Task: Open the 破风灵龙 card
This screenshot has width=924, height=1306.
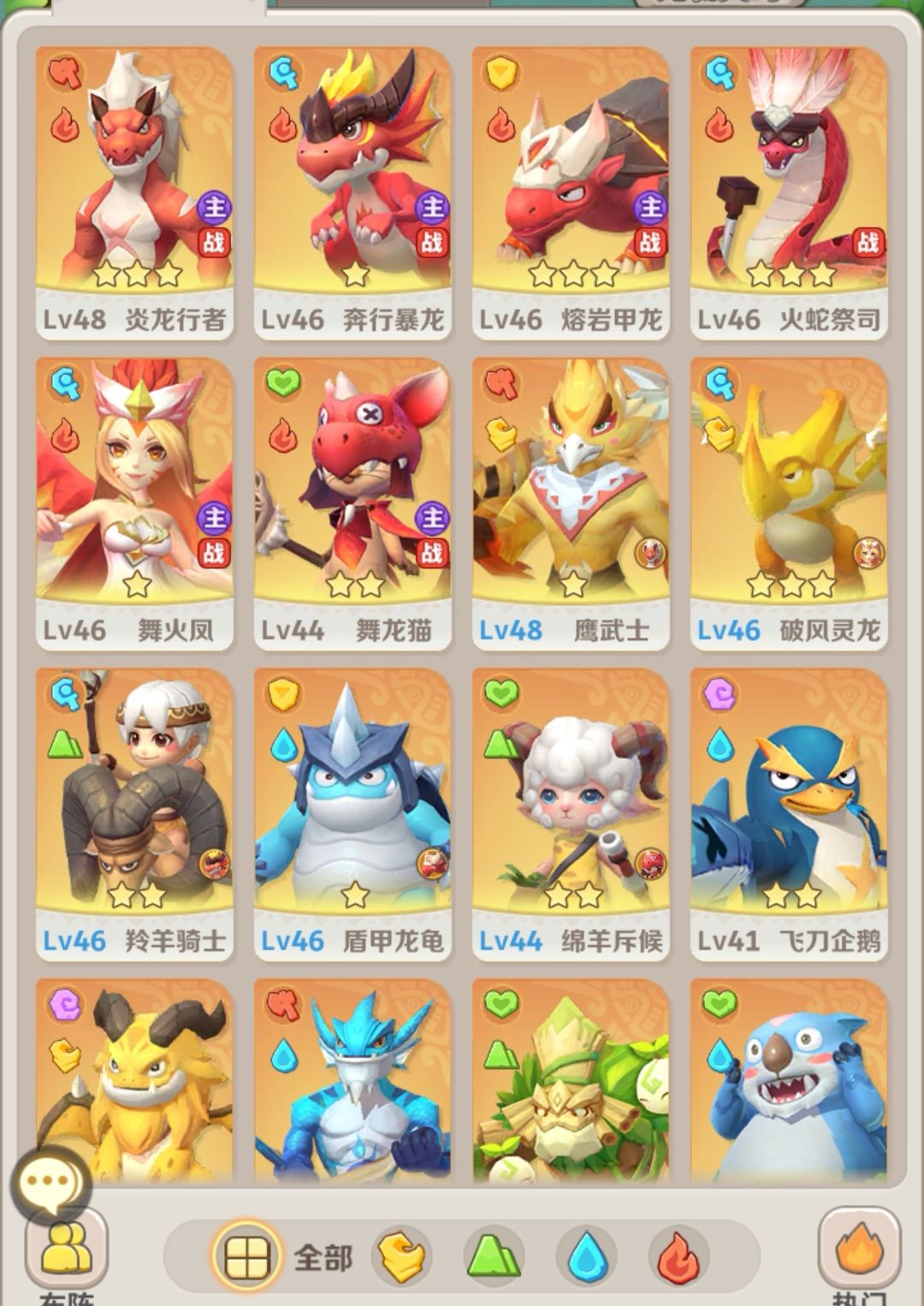Action: point(789,504)
